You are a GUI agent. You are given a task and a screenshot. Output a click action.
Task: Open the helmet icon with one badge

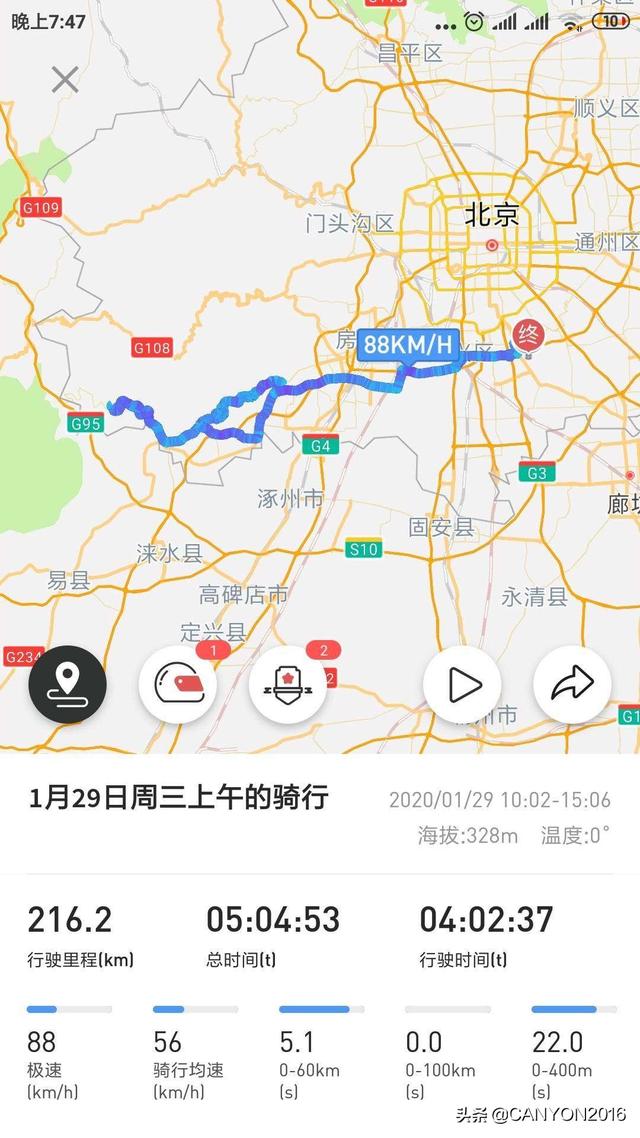pos(178,685)
